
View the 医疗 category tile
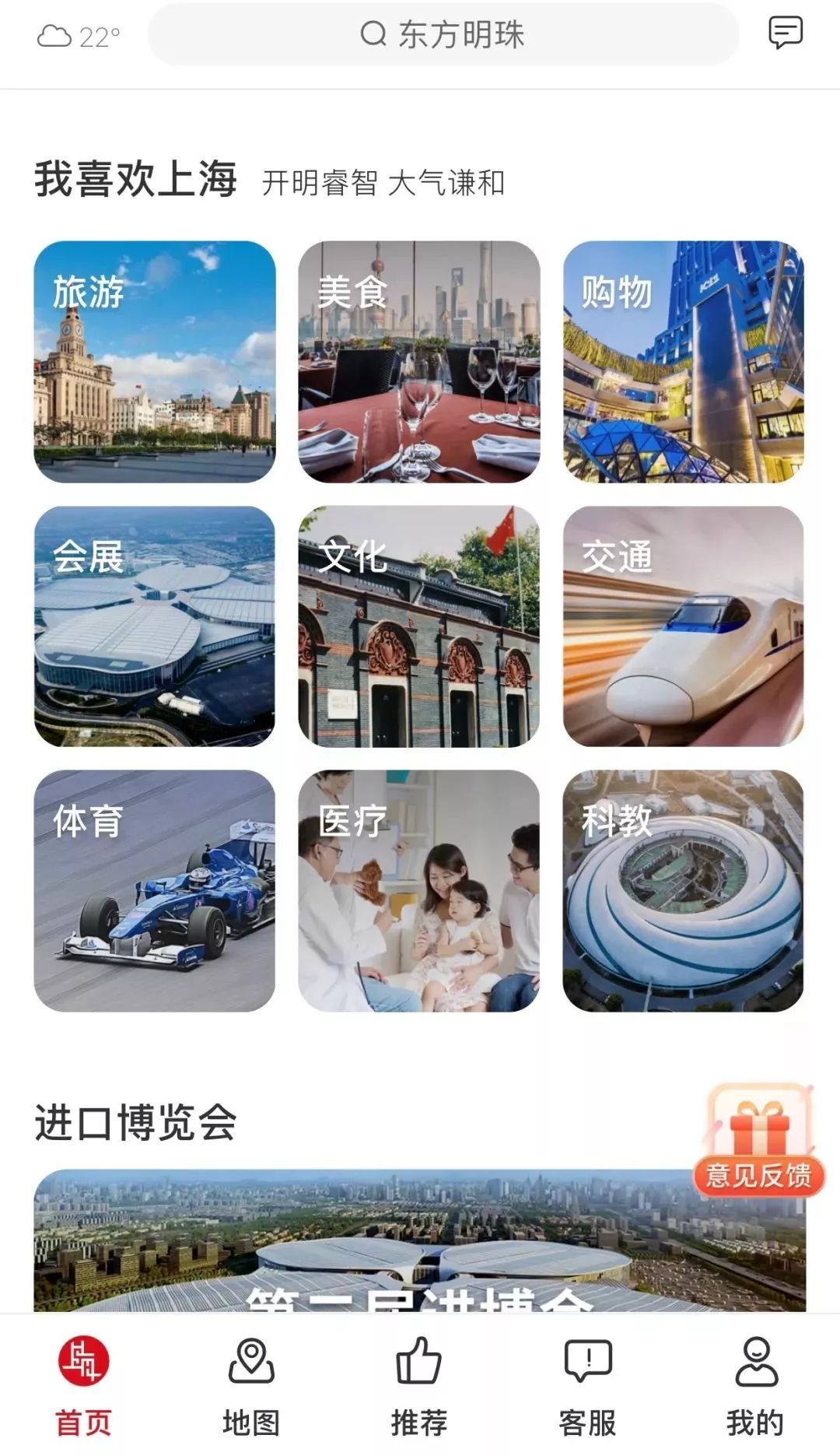[419, 891]
